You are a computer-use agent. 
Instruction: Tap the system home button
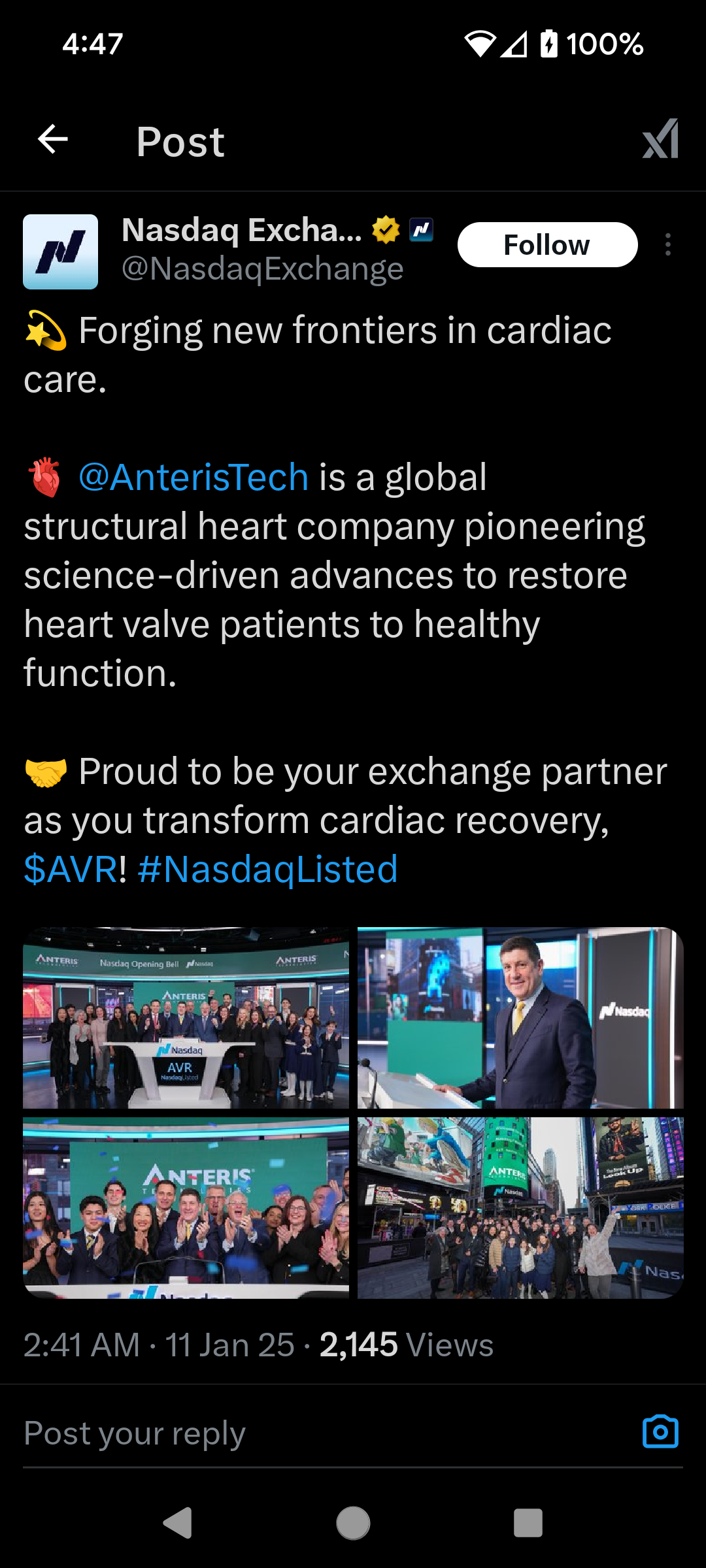click(x=353, y=1523)
